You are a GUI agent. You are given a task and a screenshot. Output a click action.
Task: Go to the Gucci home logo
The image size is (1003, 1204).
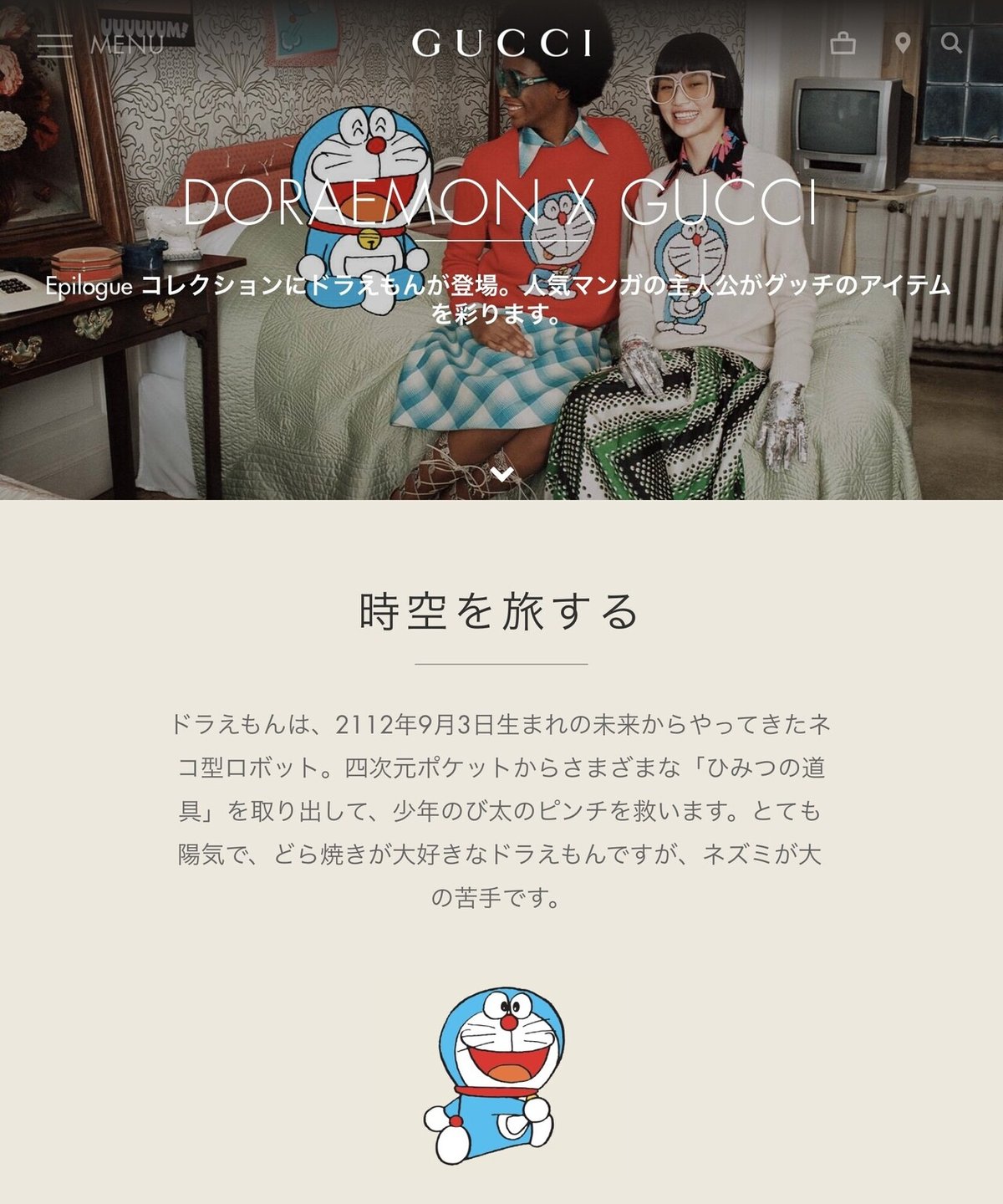(x=501, y=43)
